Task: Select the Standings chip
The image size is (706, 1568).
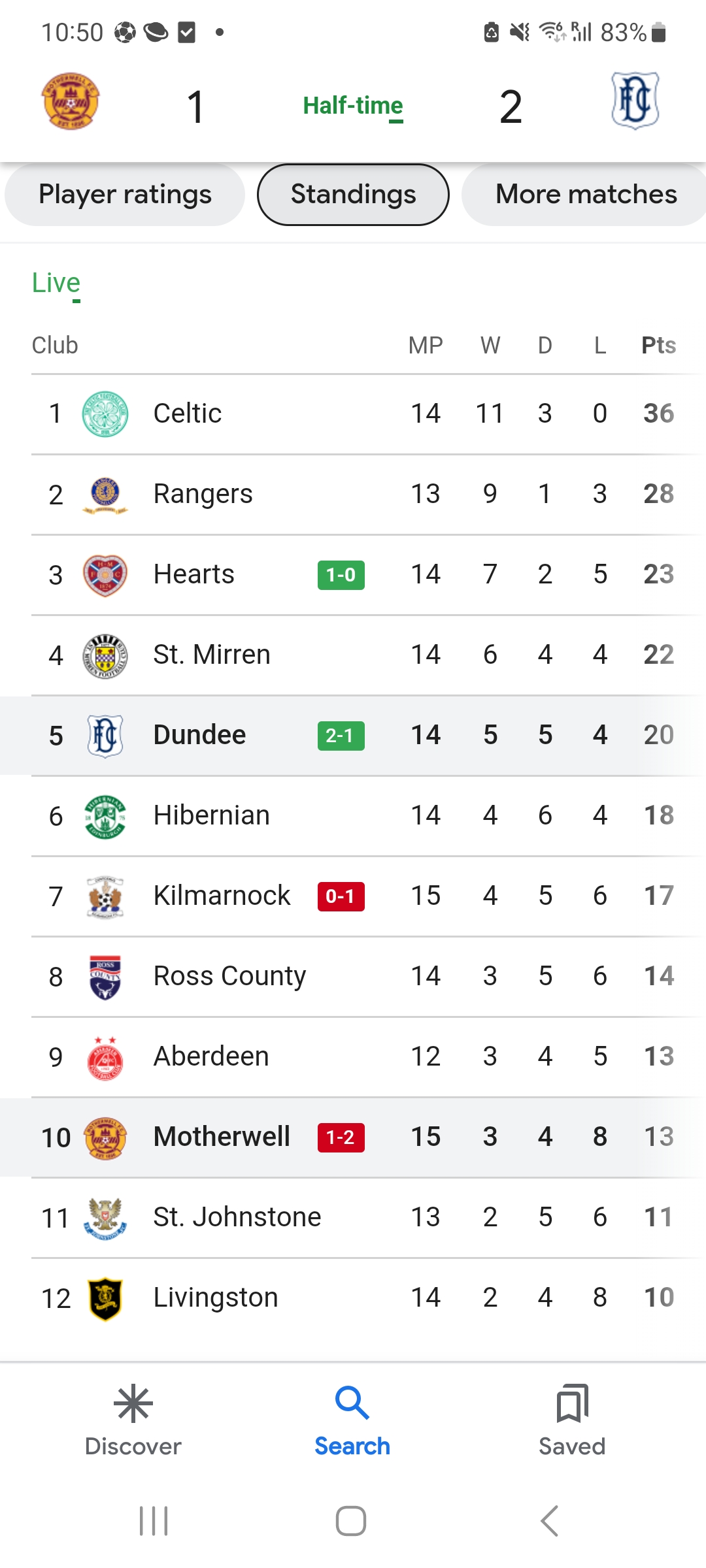Action: [353, 195]
